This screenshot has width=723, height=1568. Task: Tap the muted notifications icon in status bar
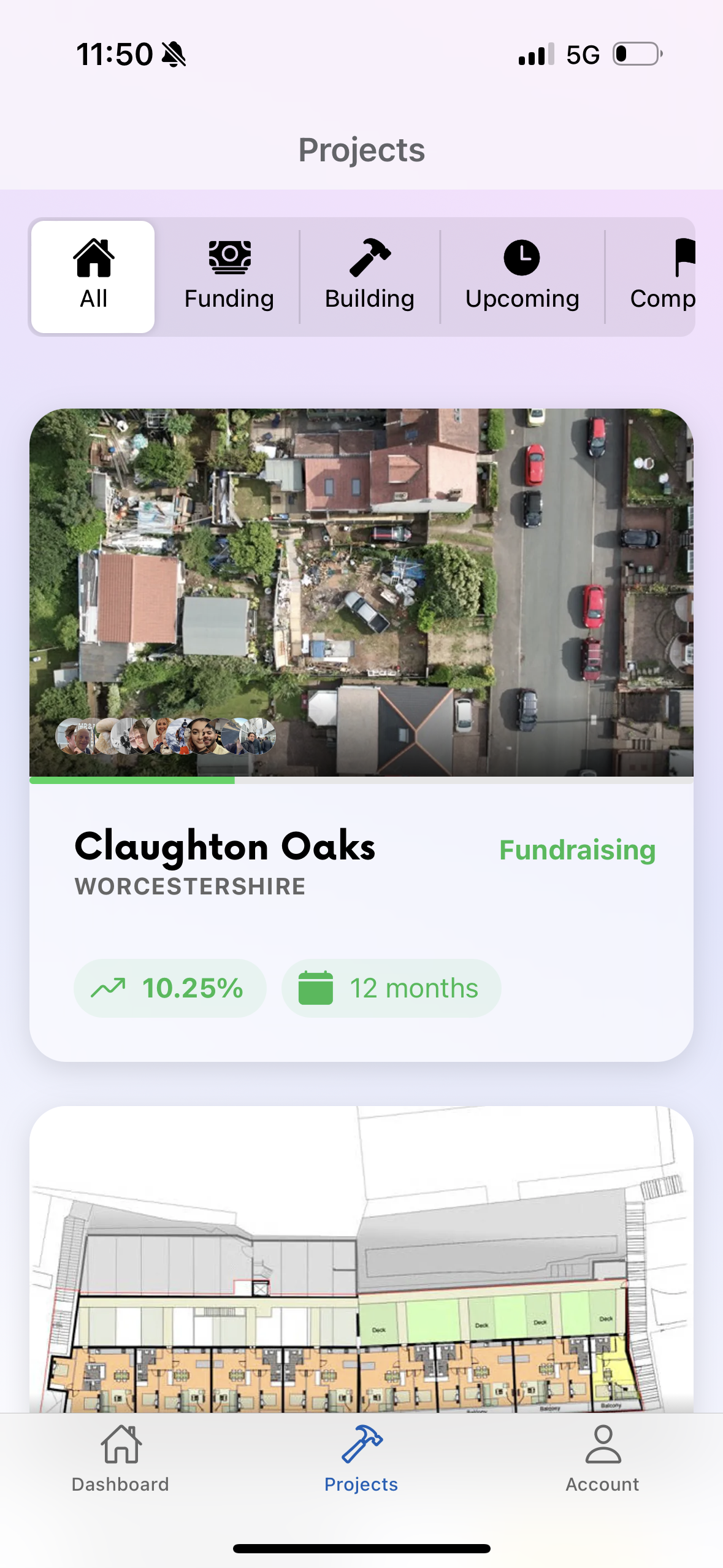click(x=174, y=54)
